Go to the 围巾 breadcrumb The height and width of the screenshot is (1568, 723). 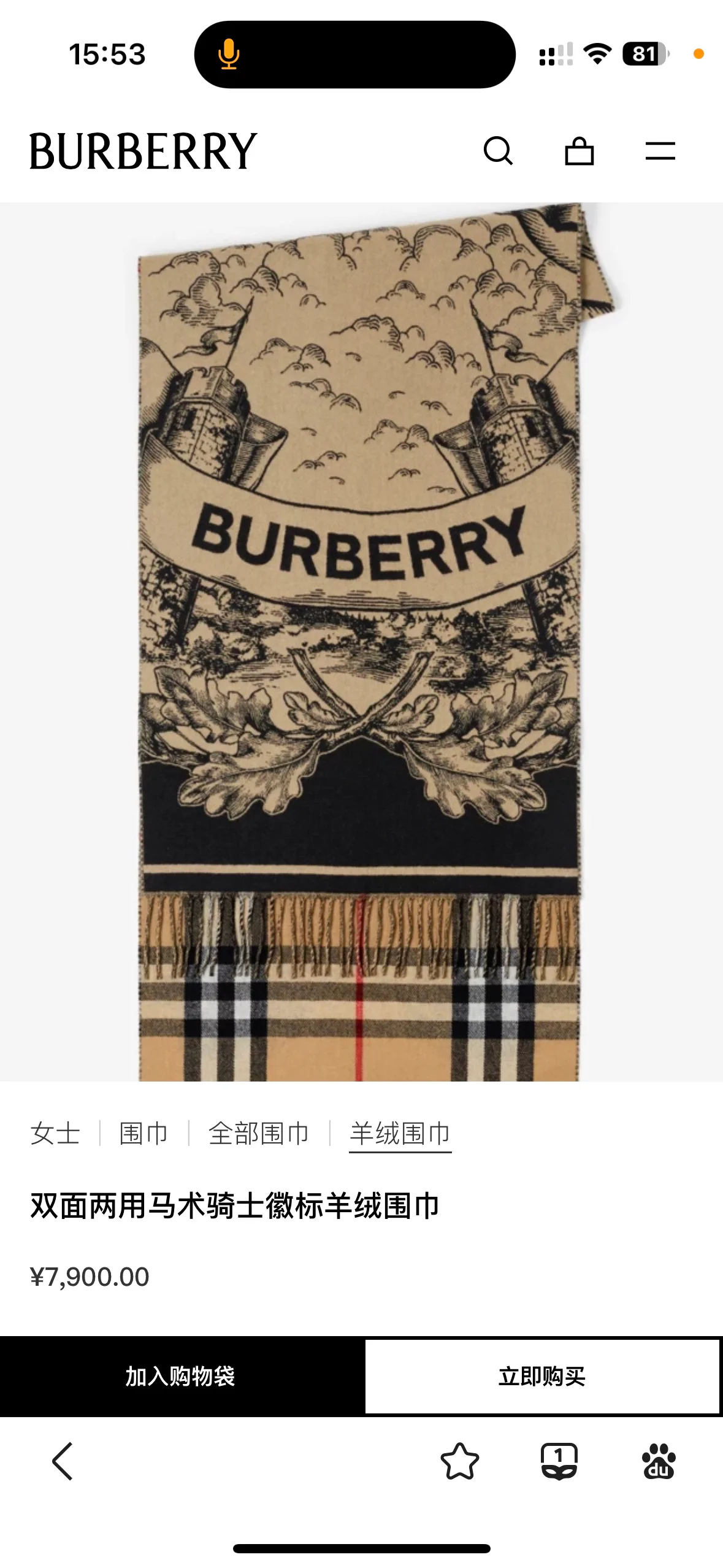tap(143, 1133)
